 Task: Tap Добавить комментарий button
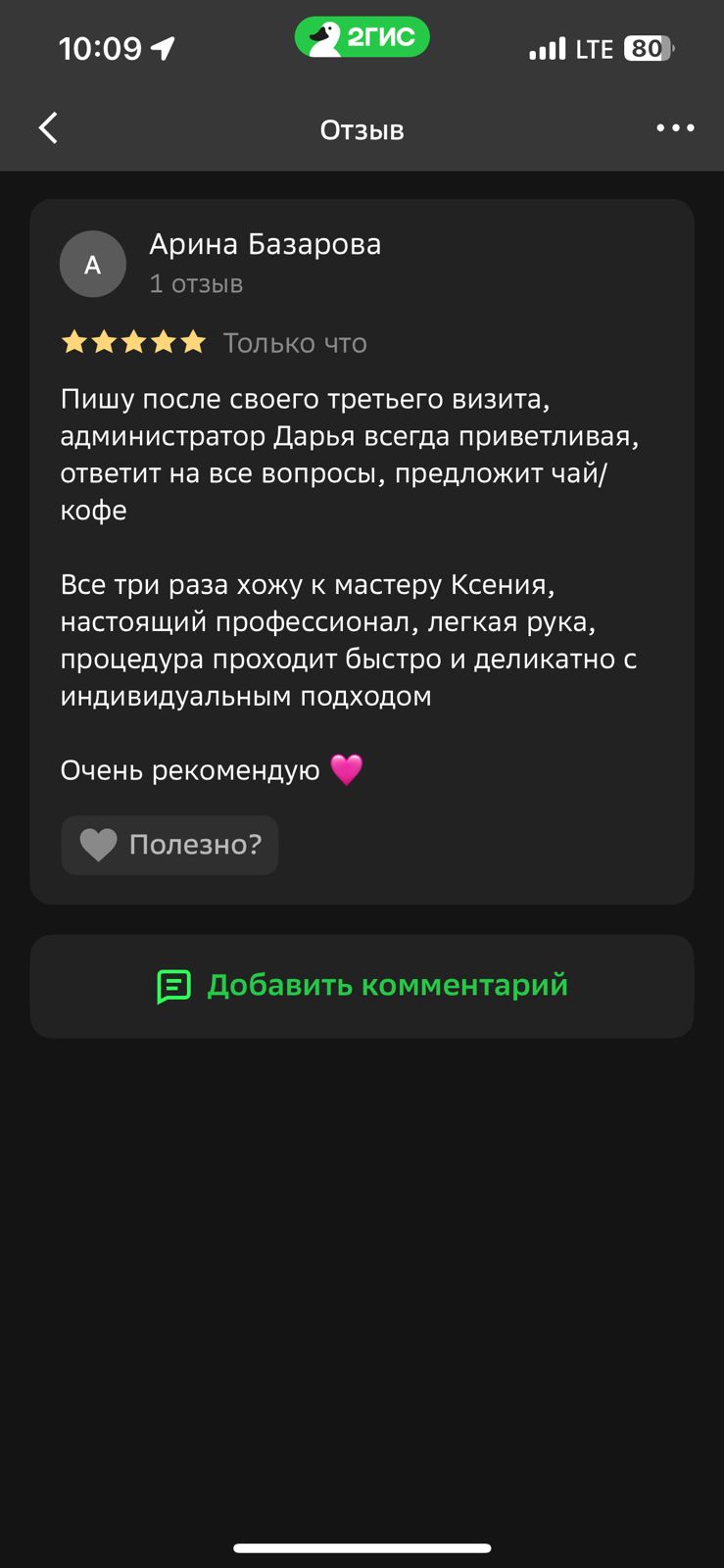362,986
